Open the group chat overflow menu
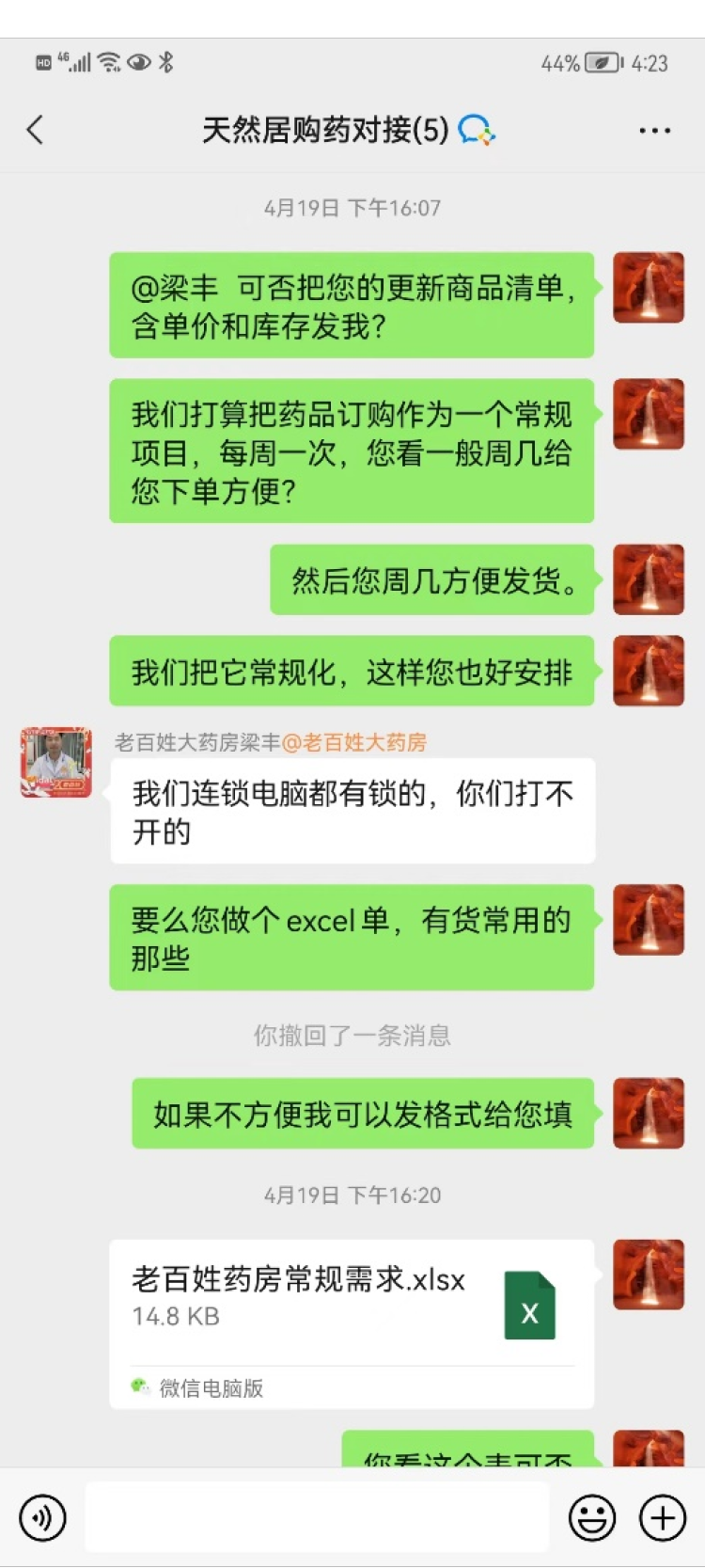The image size is (705, 1568). [x=654, y=131]
